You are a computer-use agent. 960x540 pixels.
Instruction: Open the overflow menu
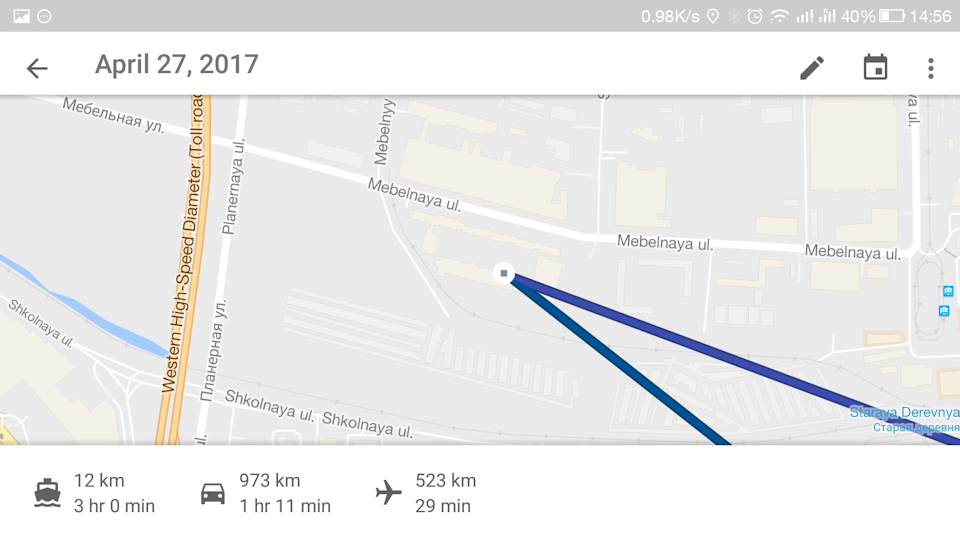[x=930, y=68]
